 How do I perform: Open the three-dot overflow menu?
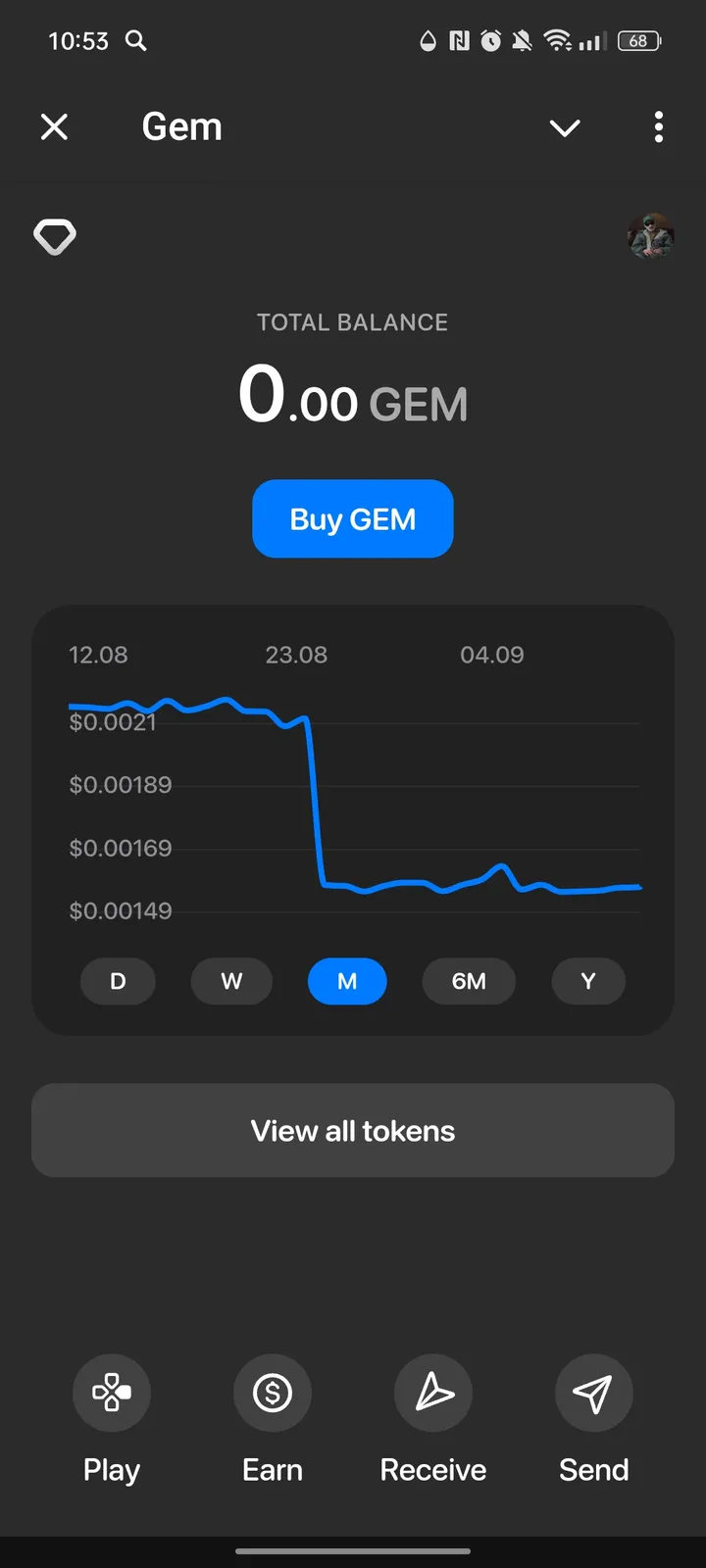coord(658,127)
